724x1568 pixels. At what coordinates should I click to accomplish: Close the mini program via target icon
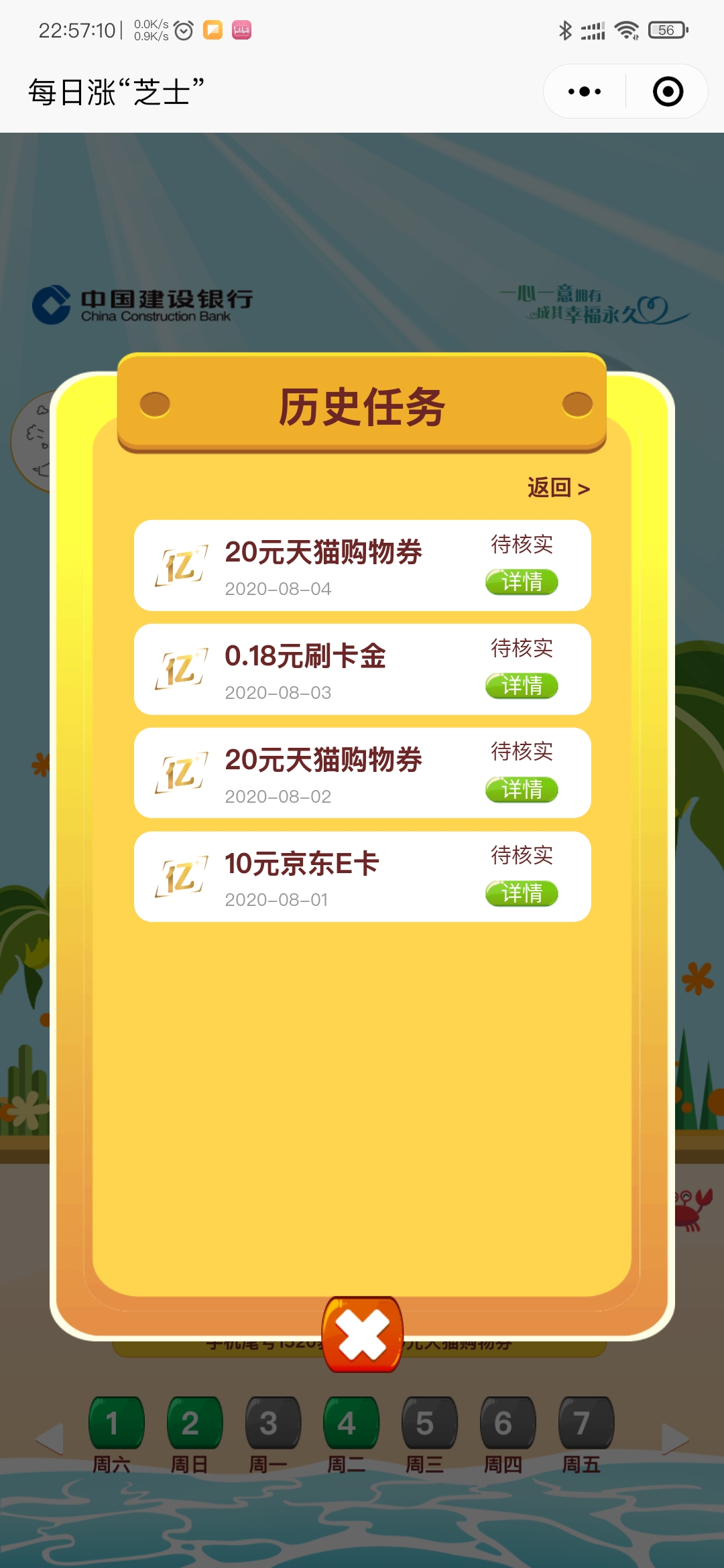[x=668, y=92]
